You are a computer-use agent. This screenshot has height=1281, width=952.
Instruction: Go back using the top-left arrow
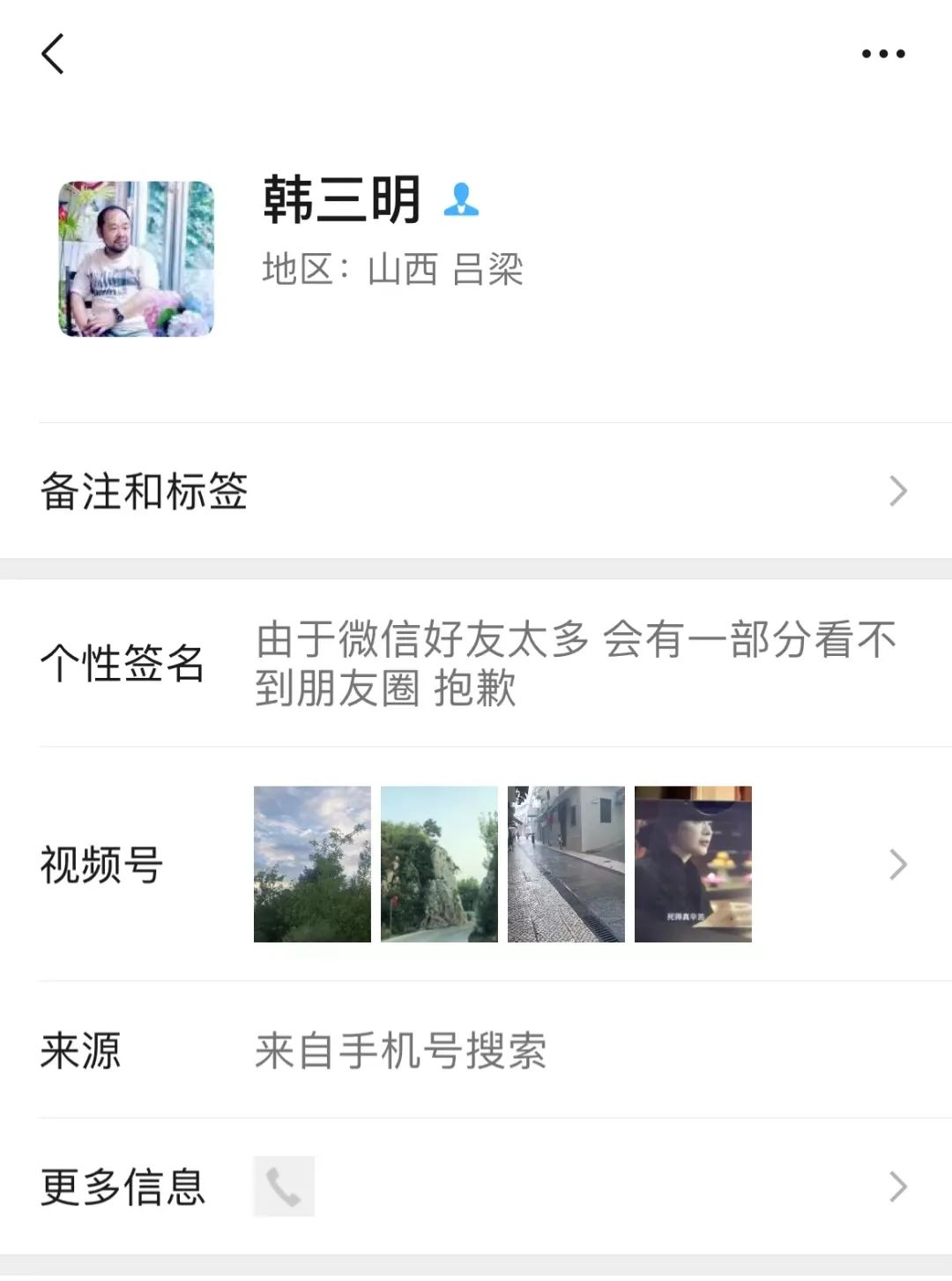[53, 54]
